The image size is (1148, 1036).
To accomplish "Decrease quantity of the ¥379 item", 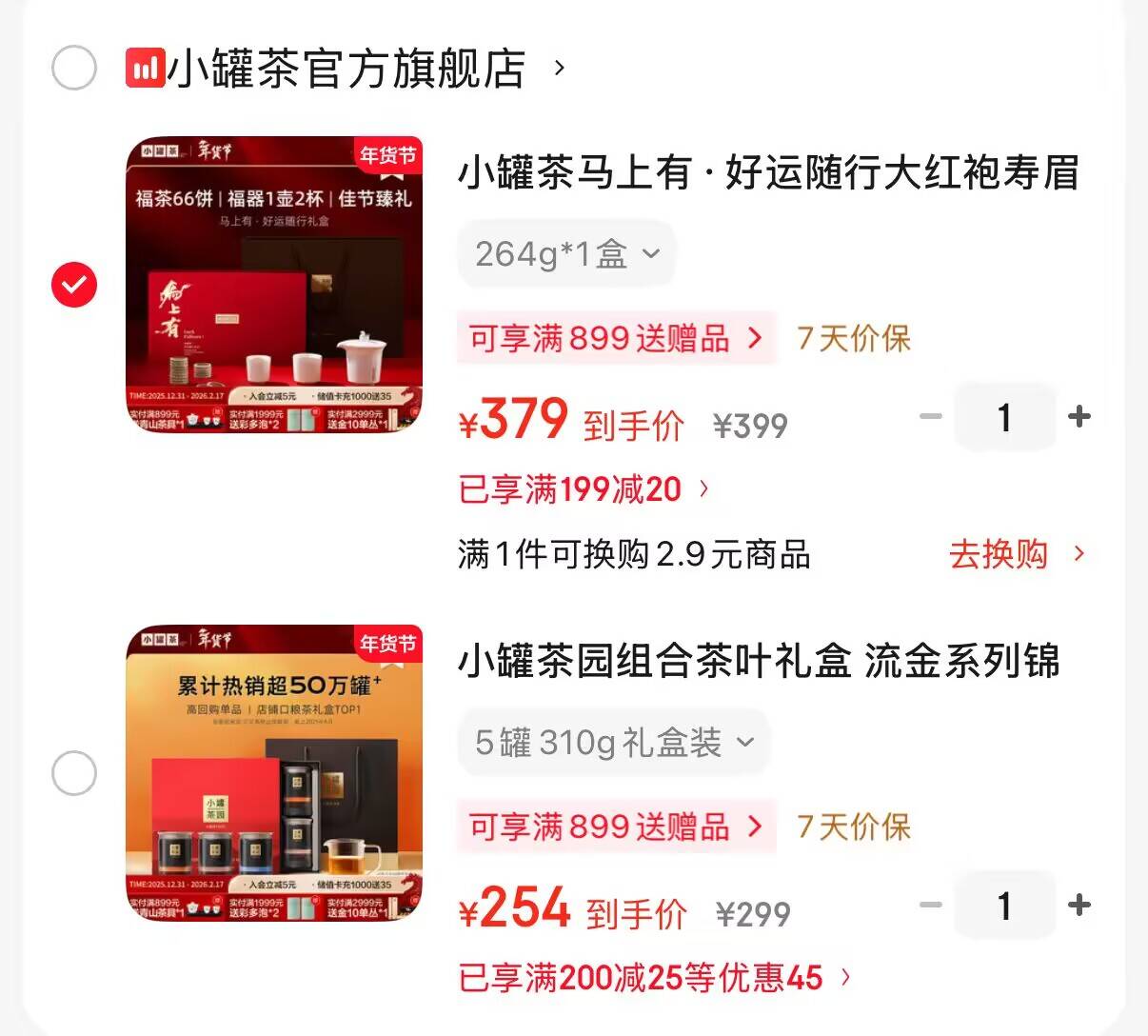I will tap(931, 417).
